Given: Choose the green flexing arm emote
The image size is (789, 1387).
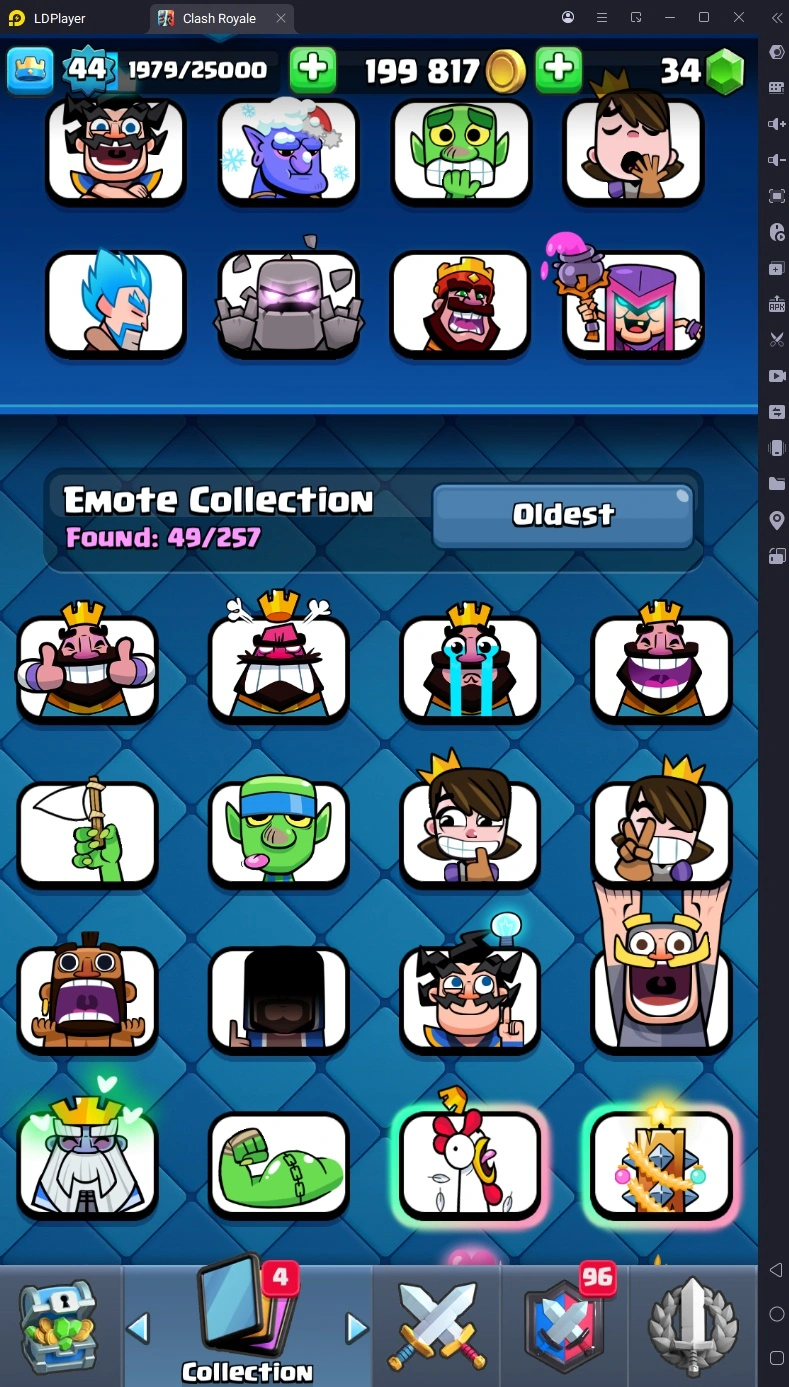Looking at the screenshot, I should [x=279, y=1163].
